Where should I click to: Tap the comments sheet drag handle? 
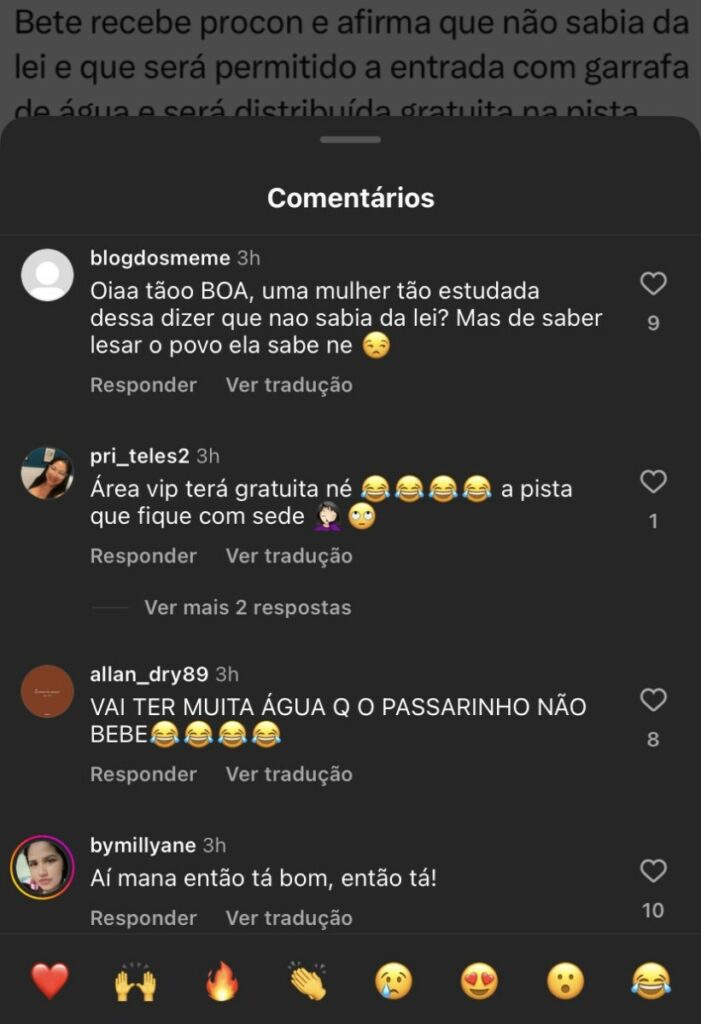(351, 140)
